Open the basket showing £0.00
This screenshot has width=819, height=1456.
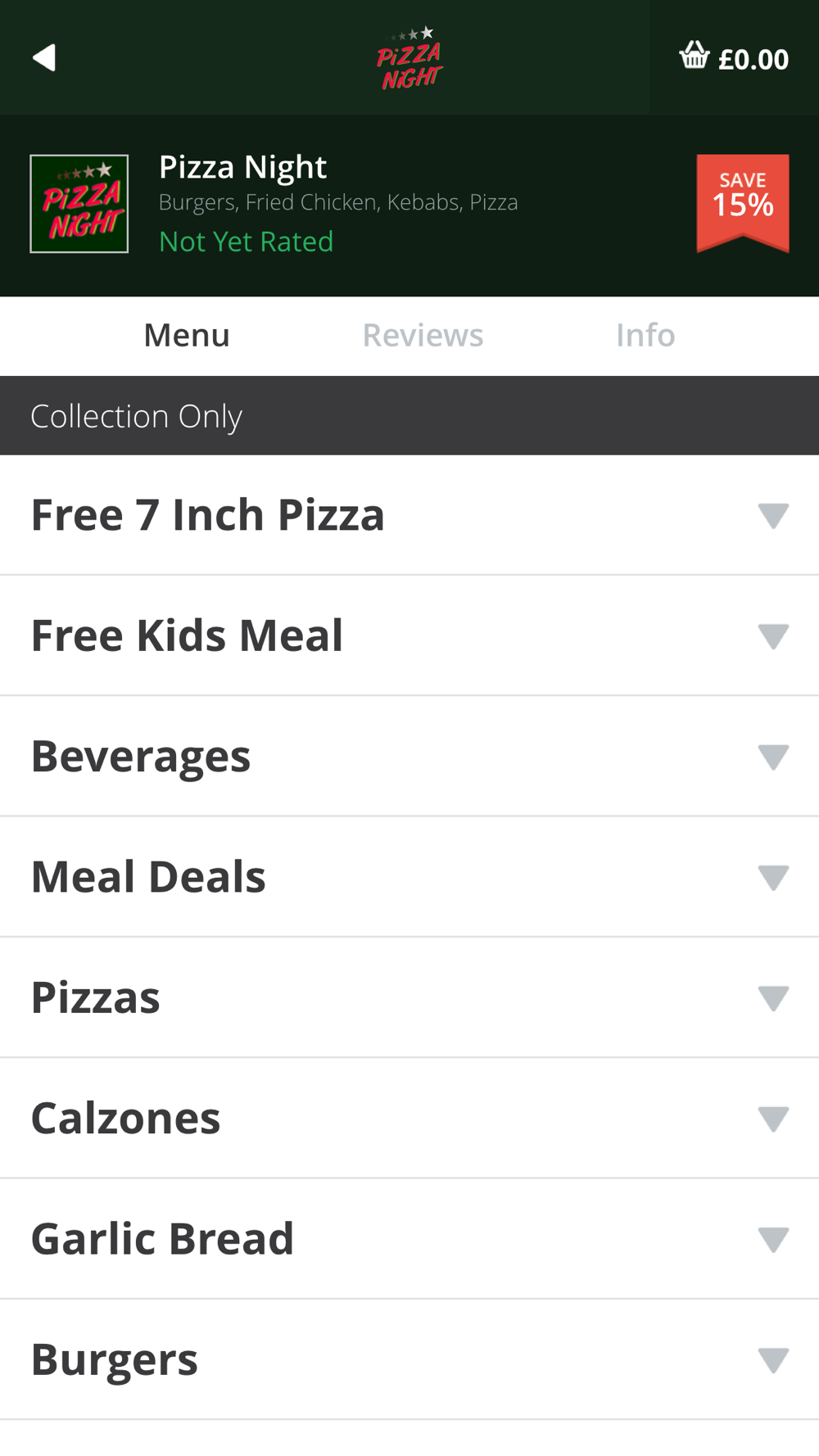734,58
